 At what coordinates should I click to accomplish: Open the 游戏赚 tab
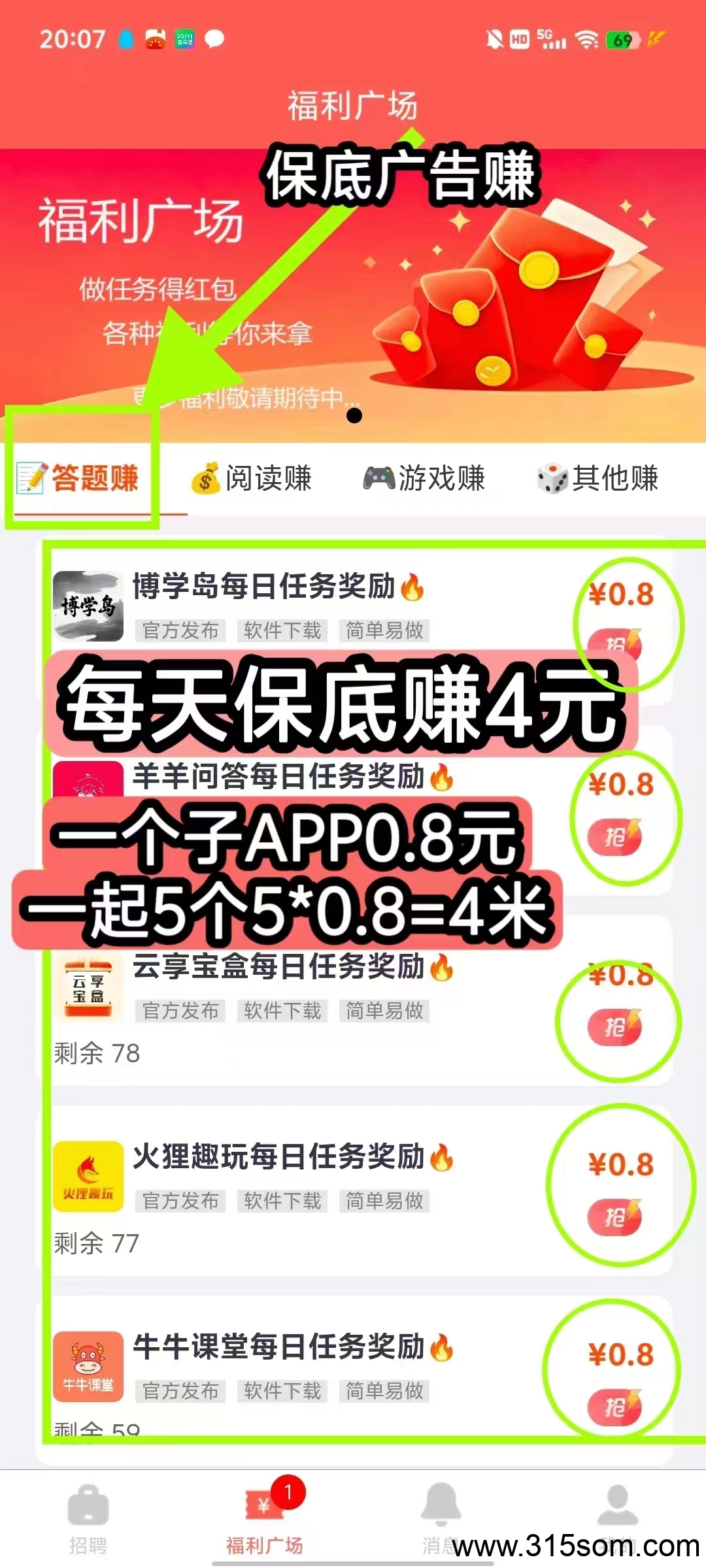(424, 478)
